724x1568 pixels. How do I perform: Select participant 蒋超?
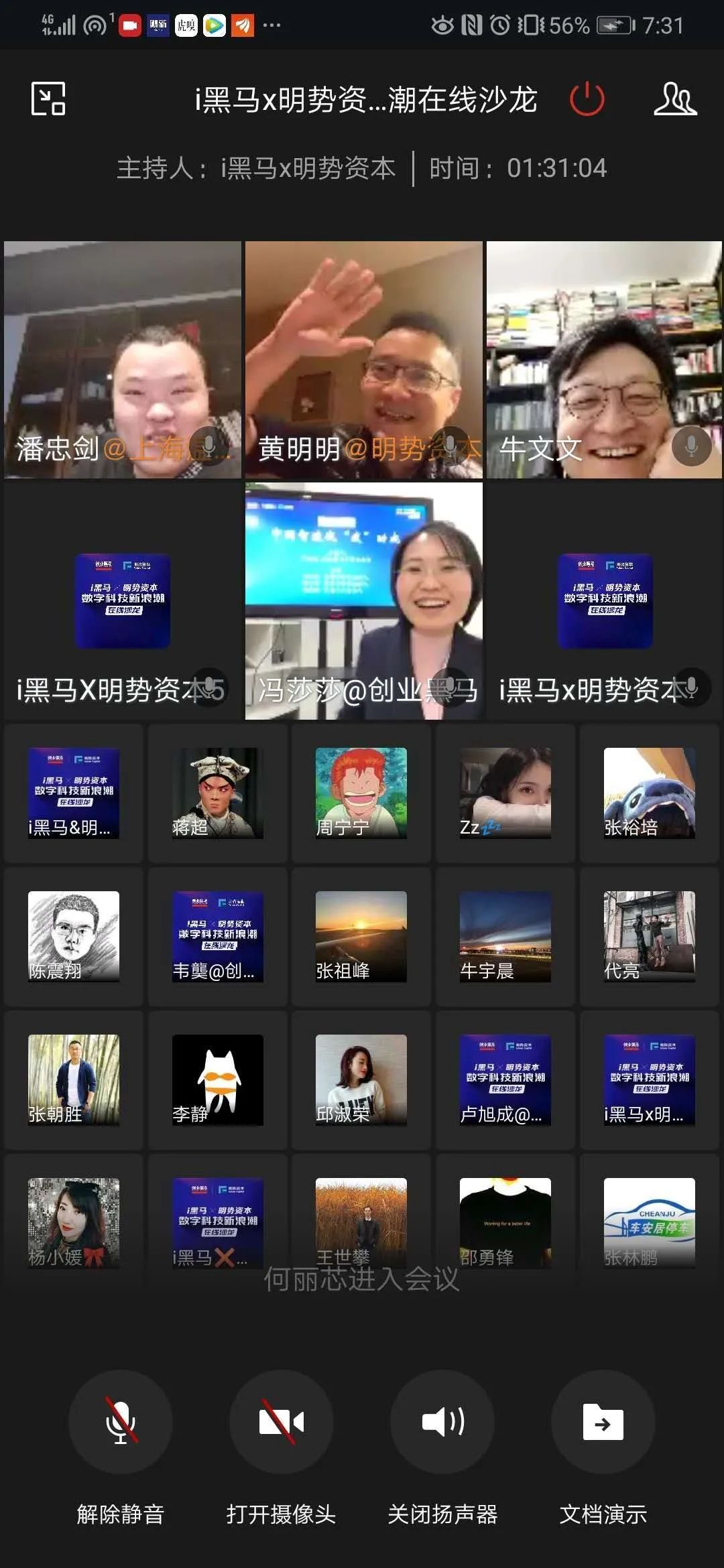[217, 793]
